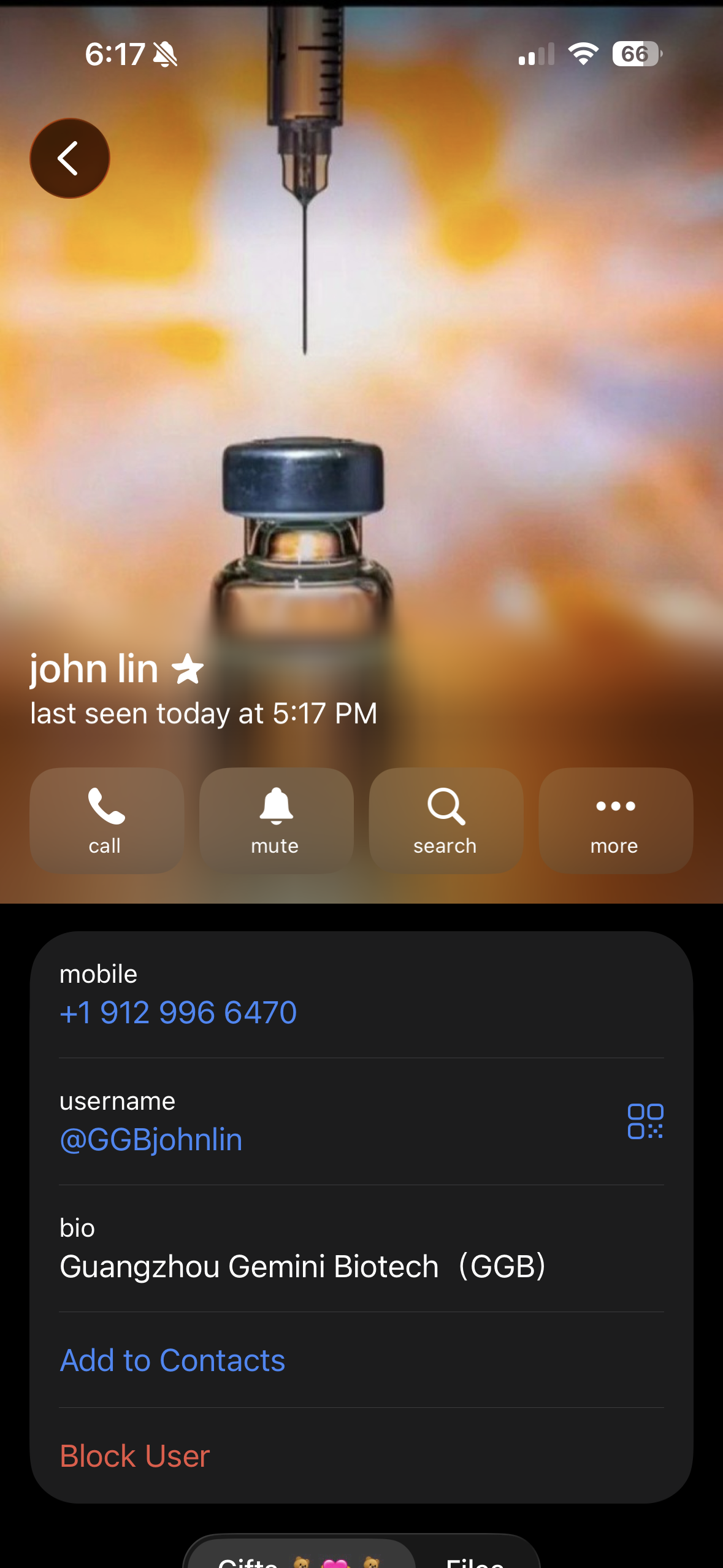Switch to the Gifts tab

(300, 1555)
